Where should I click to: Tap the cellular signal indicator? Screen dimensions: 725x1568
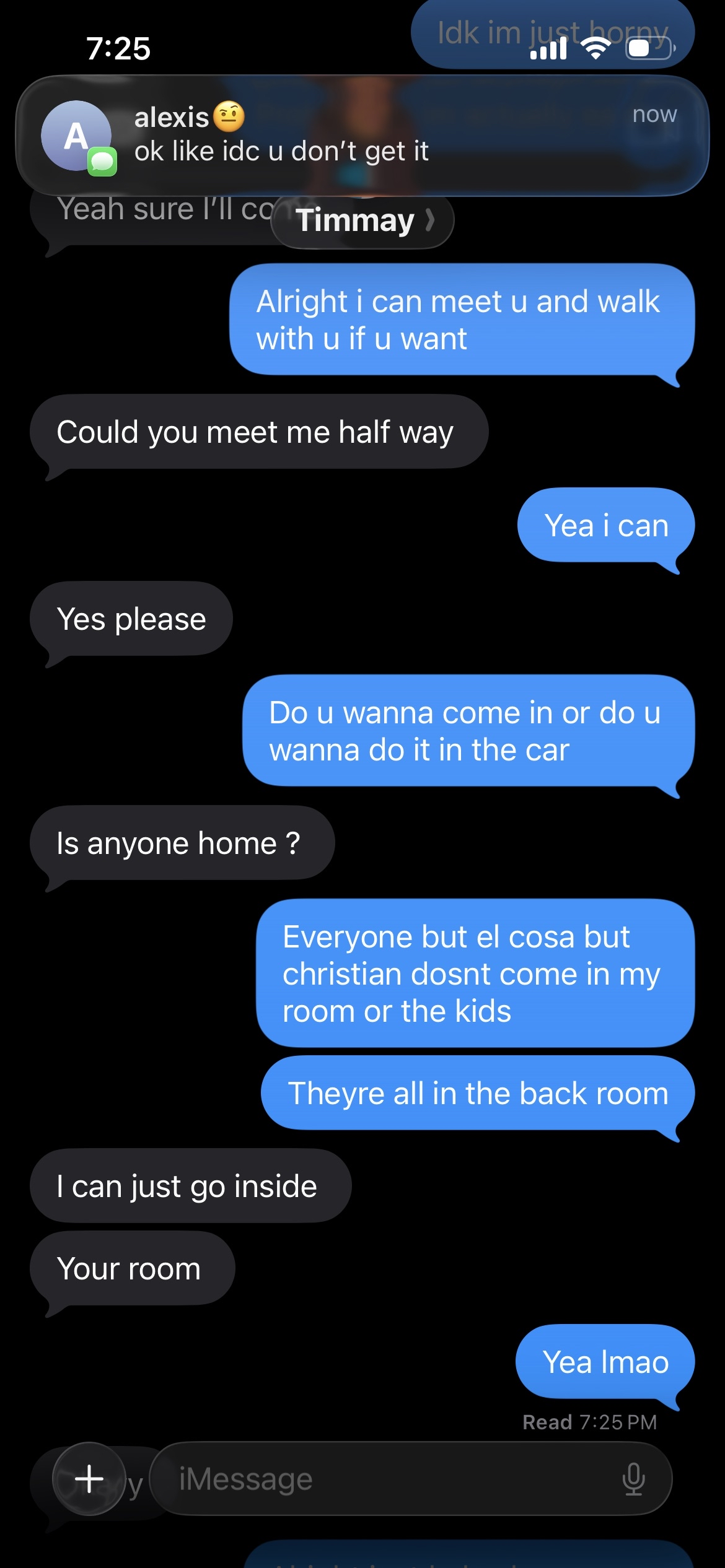click(548, 49)
